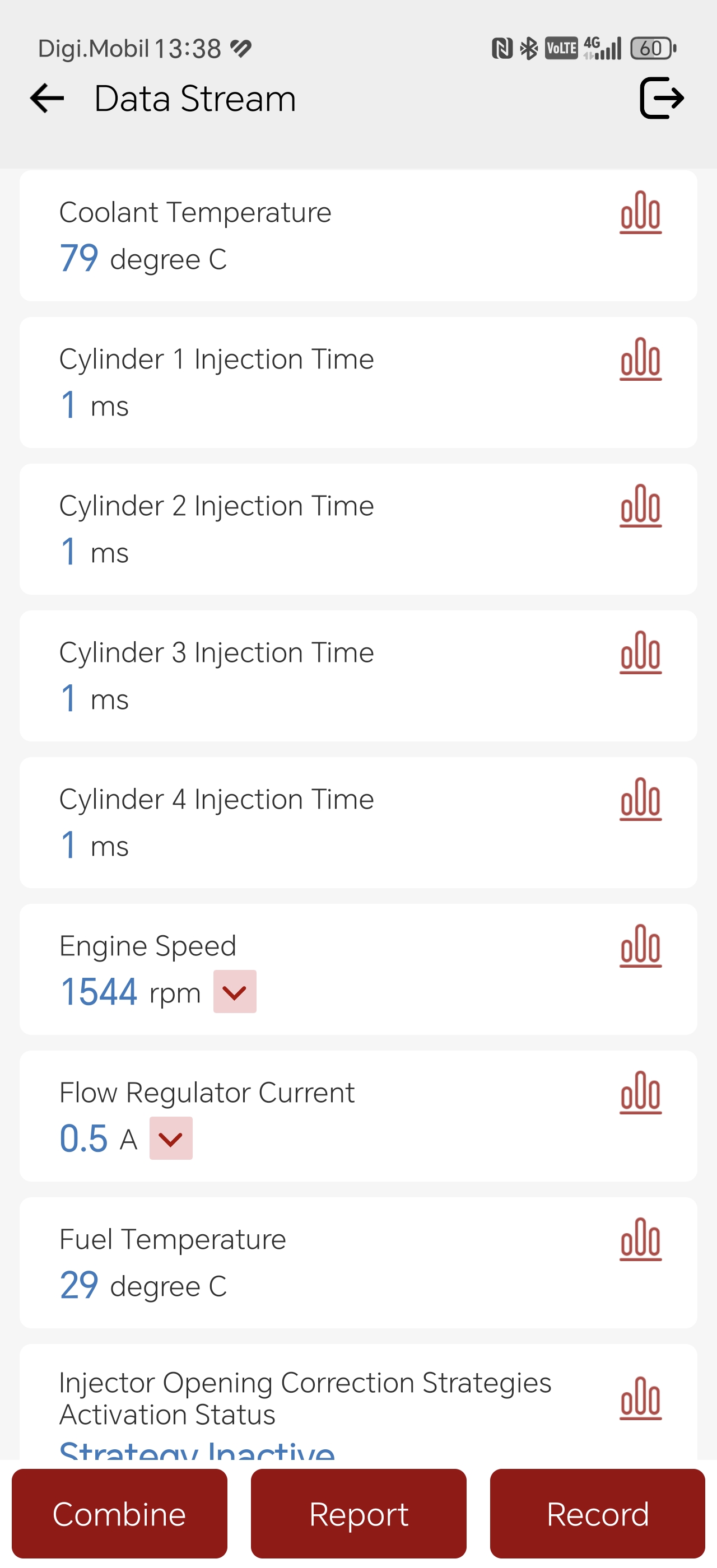The image size is (717, 1568).
Task: Open Cylinder 3 Injection Time chart
Action: pos(640,652)
